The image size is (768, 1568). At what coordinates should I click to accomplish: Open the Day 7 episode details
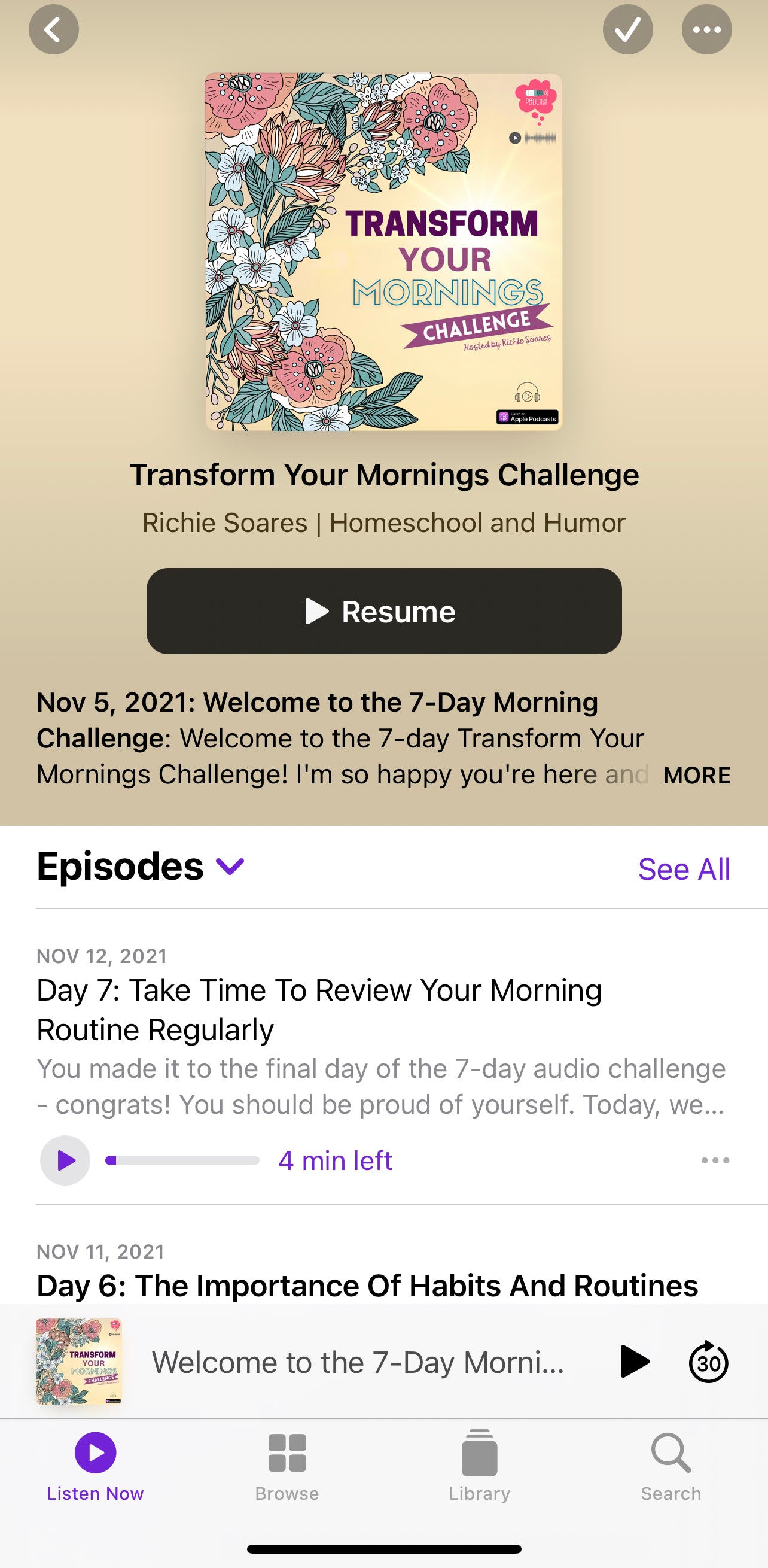coord(319,1009)
